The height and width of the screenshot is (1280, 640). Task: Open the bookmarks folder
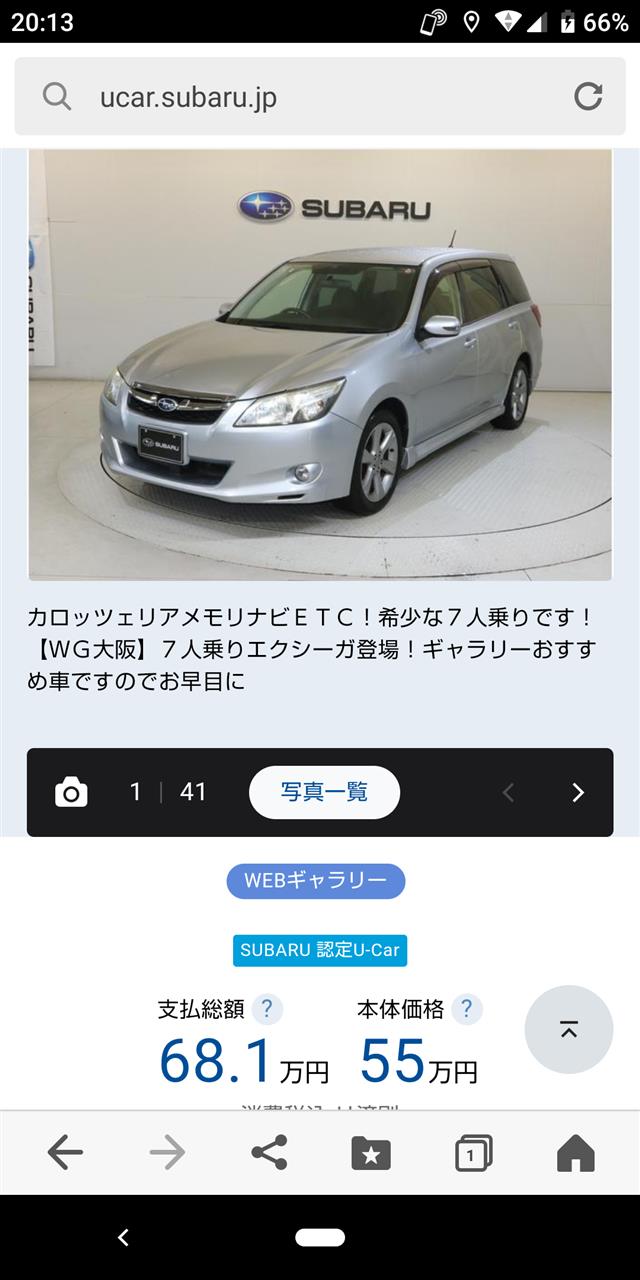[x=371, y=1153]
